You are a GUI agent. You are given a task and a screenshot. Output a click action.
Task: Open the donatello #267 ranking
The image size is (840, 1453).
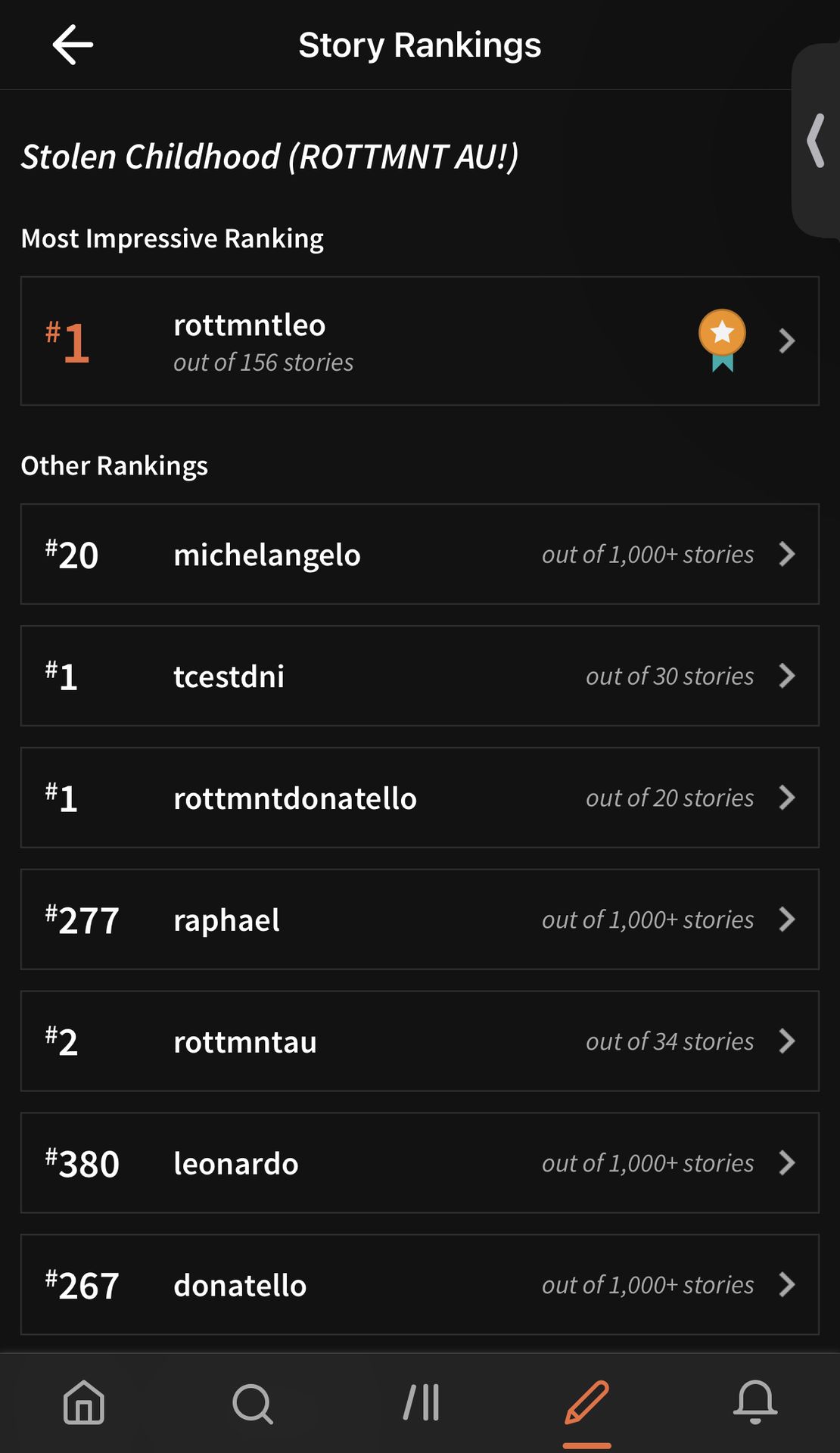pyautogui.click(x=420, y=1285)
